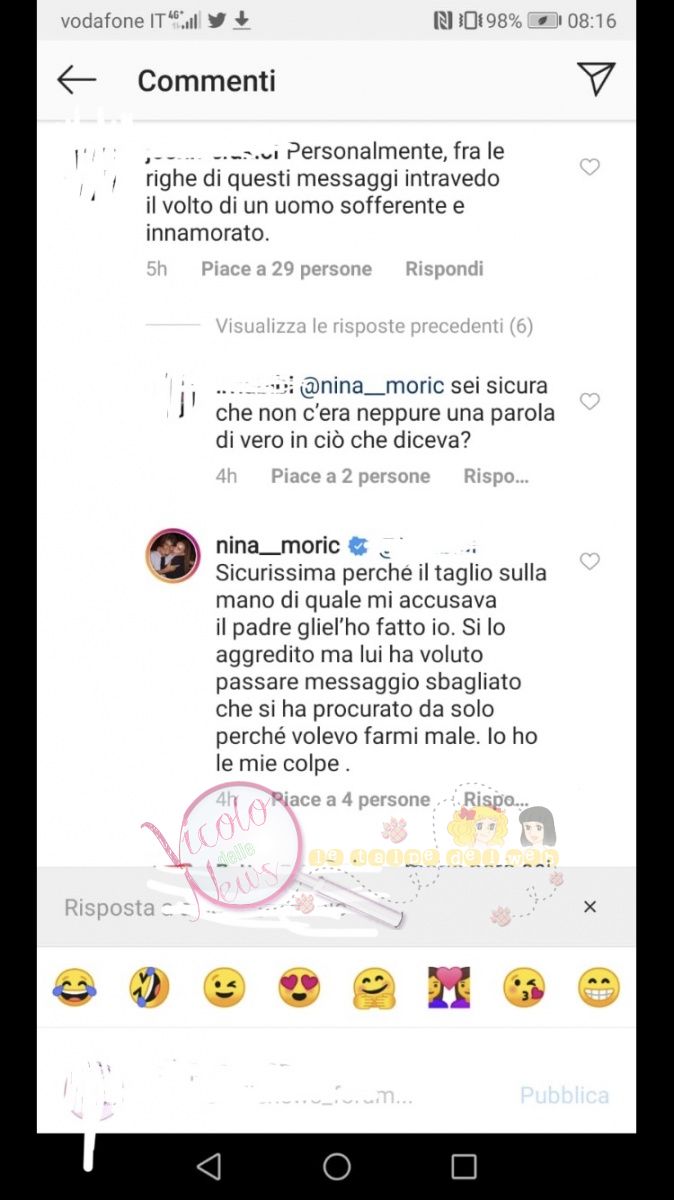The width and height of the screenshot is (674, 1200).
Task: Open nina__moric profile picture
Action: pos(173,555)
